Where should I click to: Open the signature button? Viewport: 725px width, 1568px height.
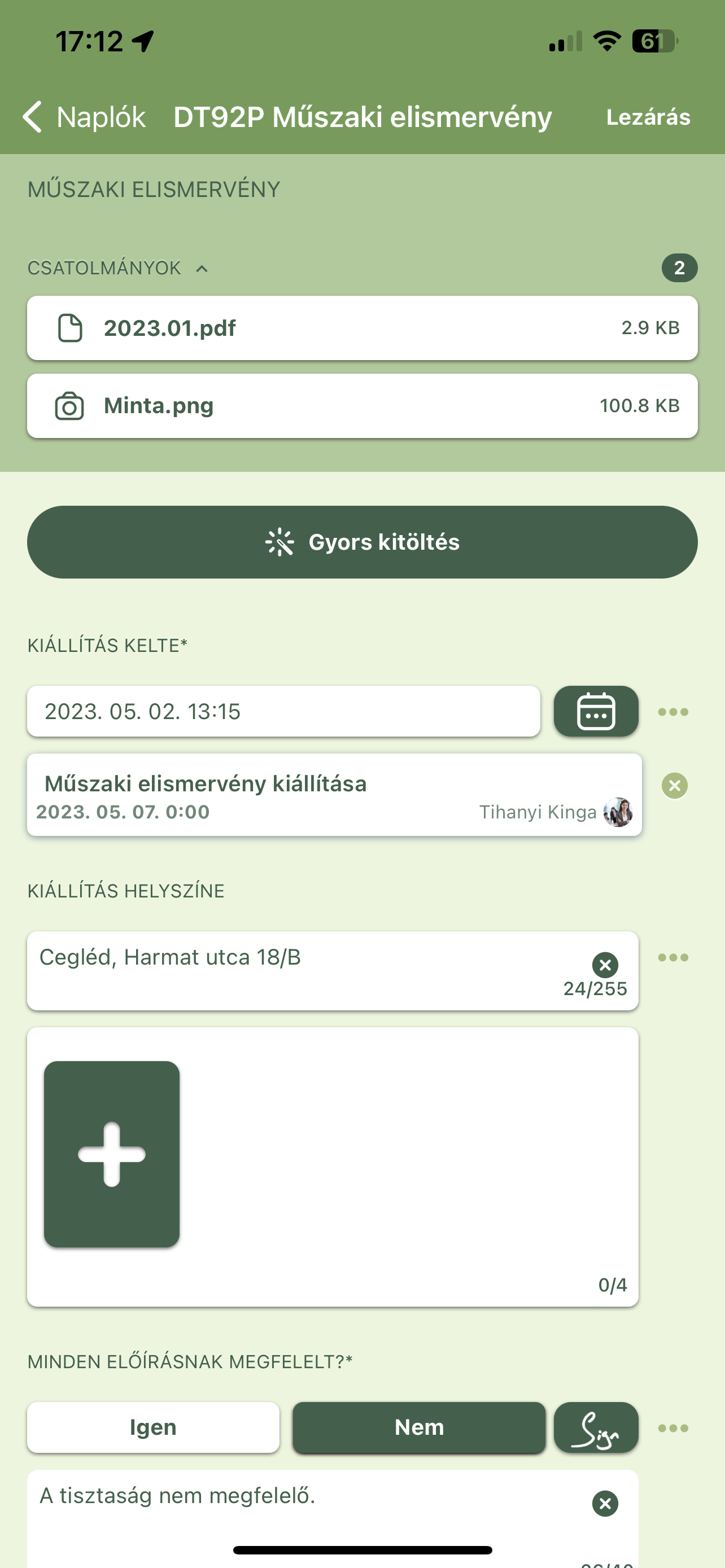[x=595, y=1427]
